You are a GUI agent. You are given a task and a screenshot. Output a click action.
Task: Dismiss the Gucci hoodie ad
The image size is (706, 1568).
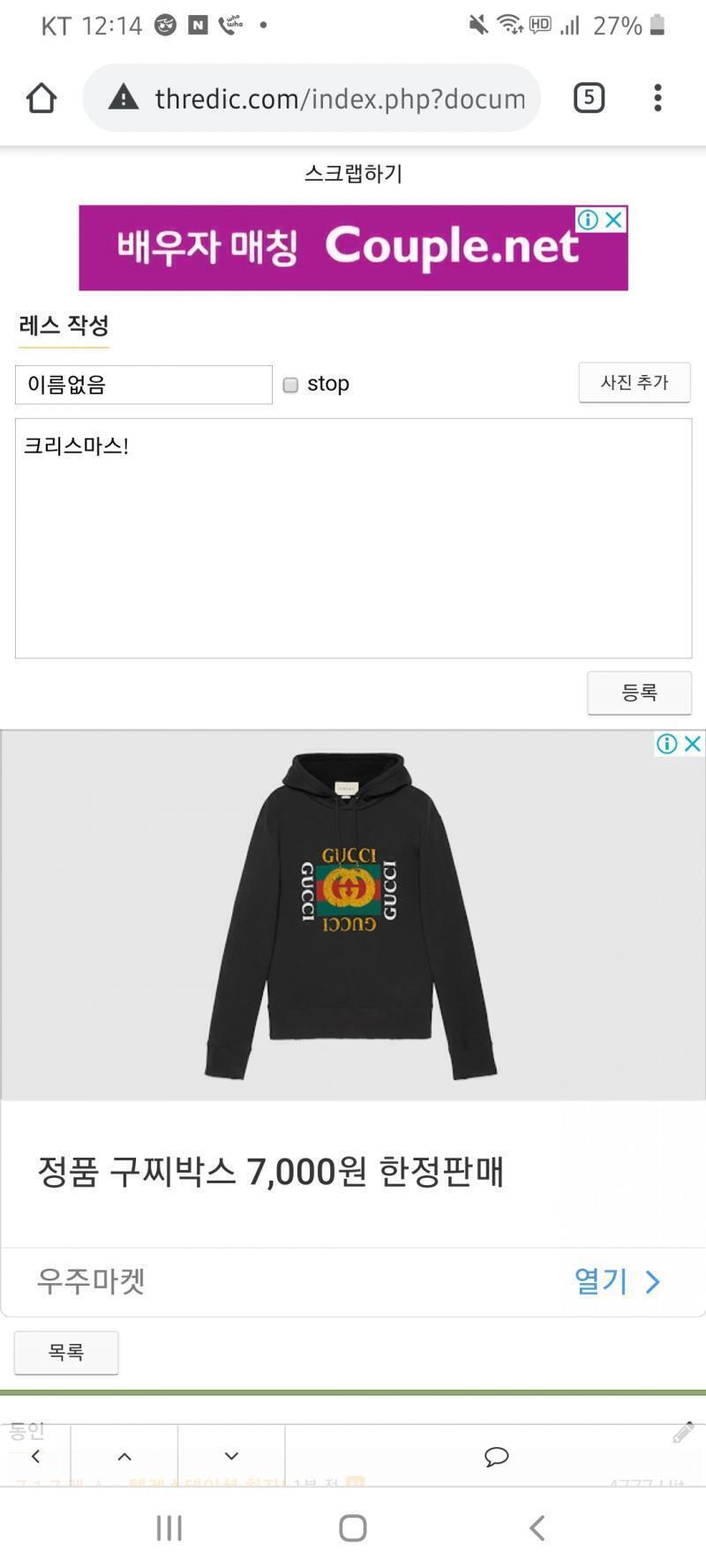point(693,744)
